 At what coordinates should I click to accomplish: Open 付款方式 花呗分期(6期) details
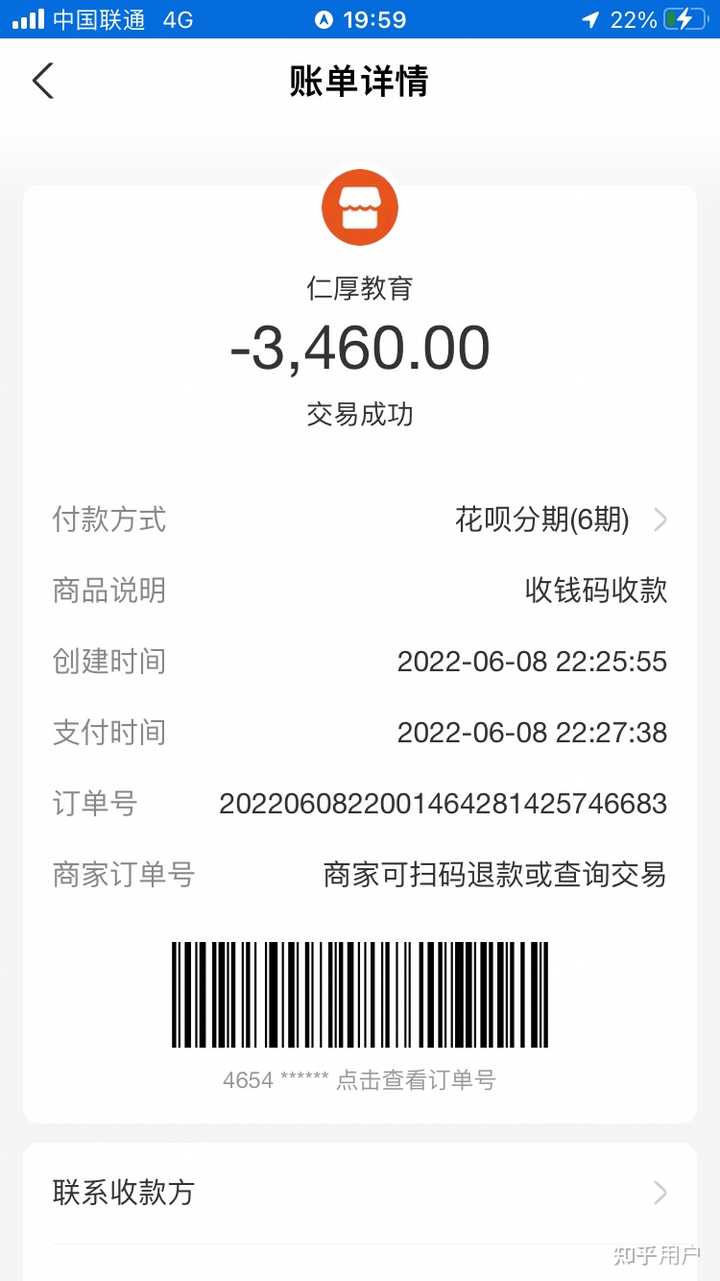(x=560, y=520)
